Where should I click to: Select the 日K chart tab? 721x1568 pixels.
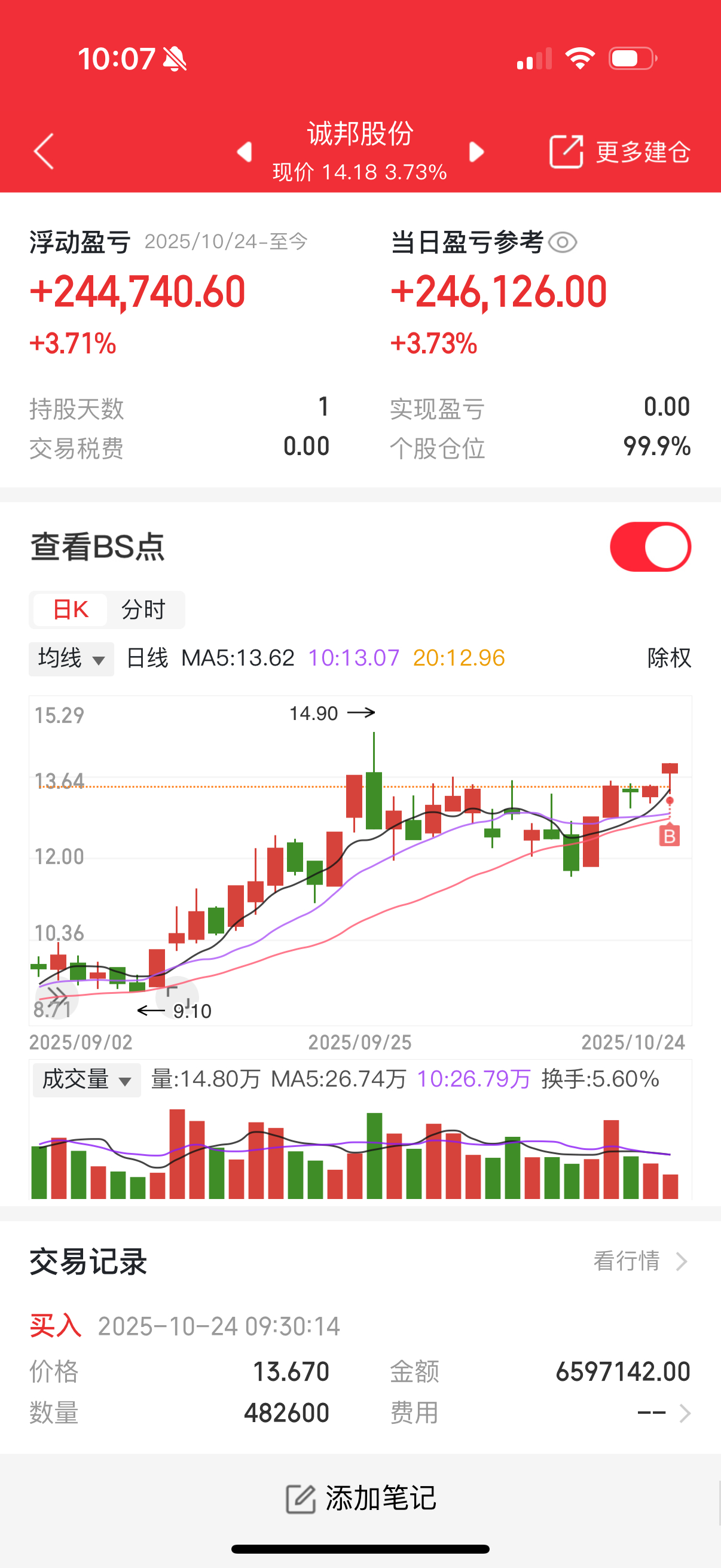(x=71, y=609)
